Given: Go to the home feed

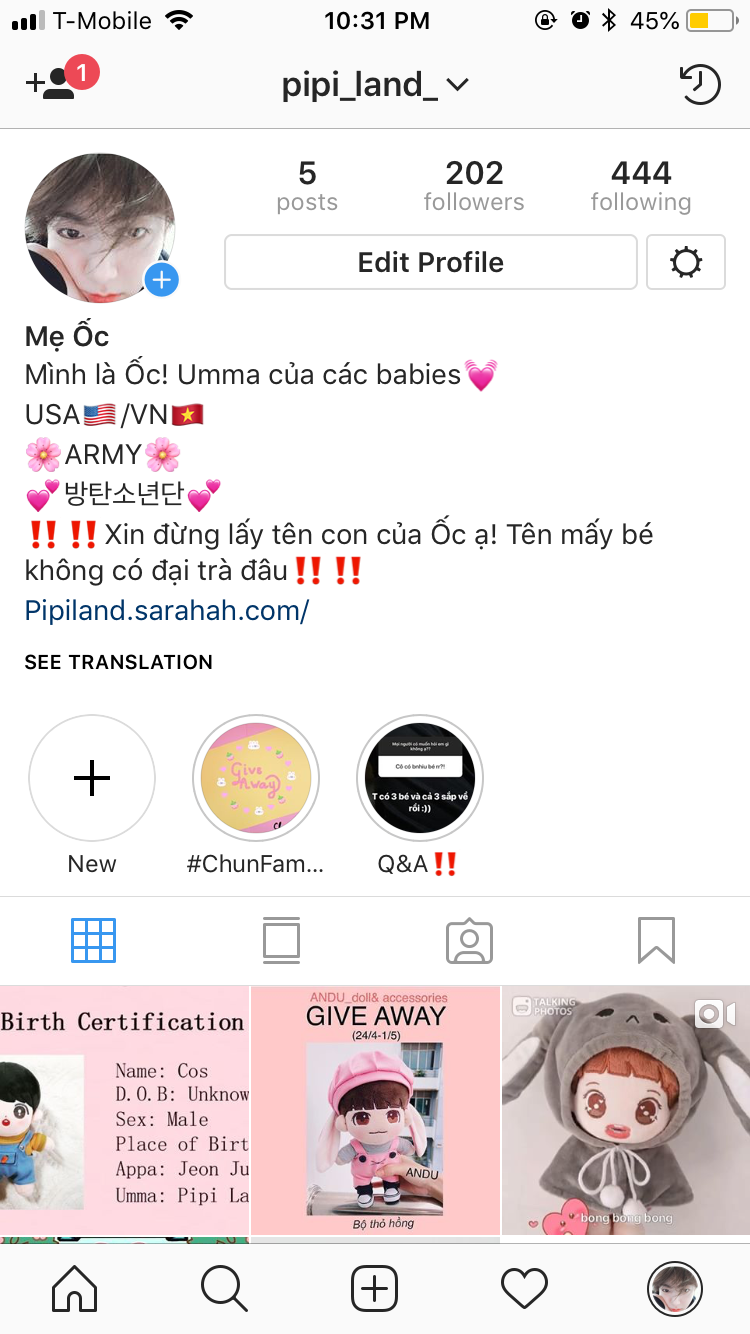Looking at the screenshot, I should (74, 1288).
